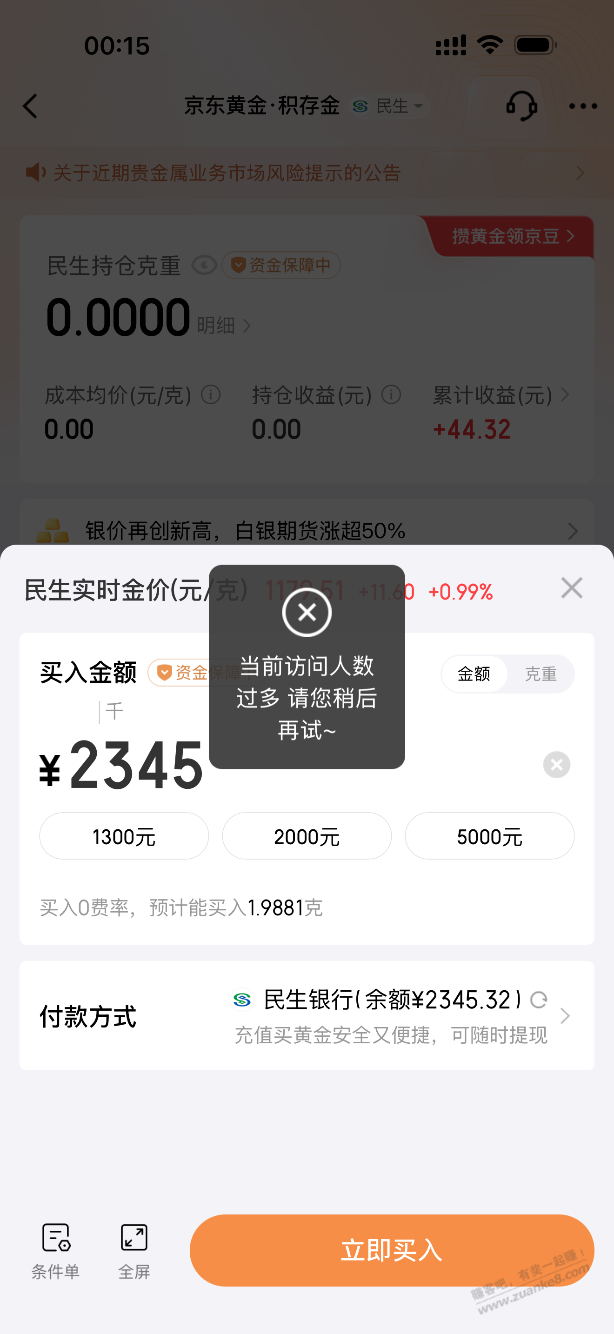This screenshot has width=614, height=1334.
Task: Tap the 攒黄金领京豆 banner
Action: tap(513, 237)
